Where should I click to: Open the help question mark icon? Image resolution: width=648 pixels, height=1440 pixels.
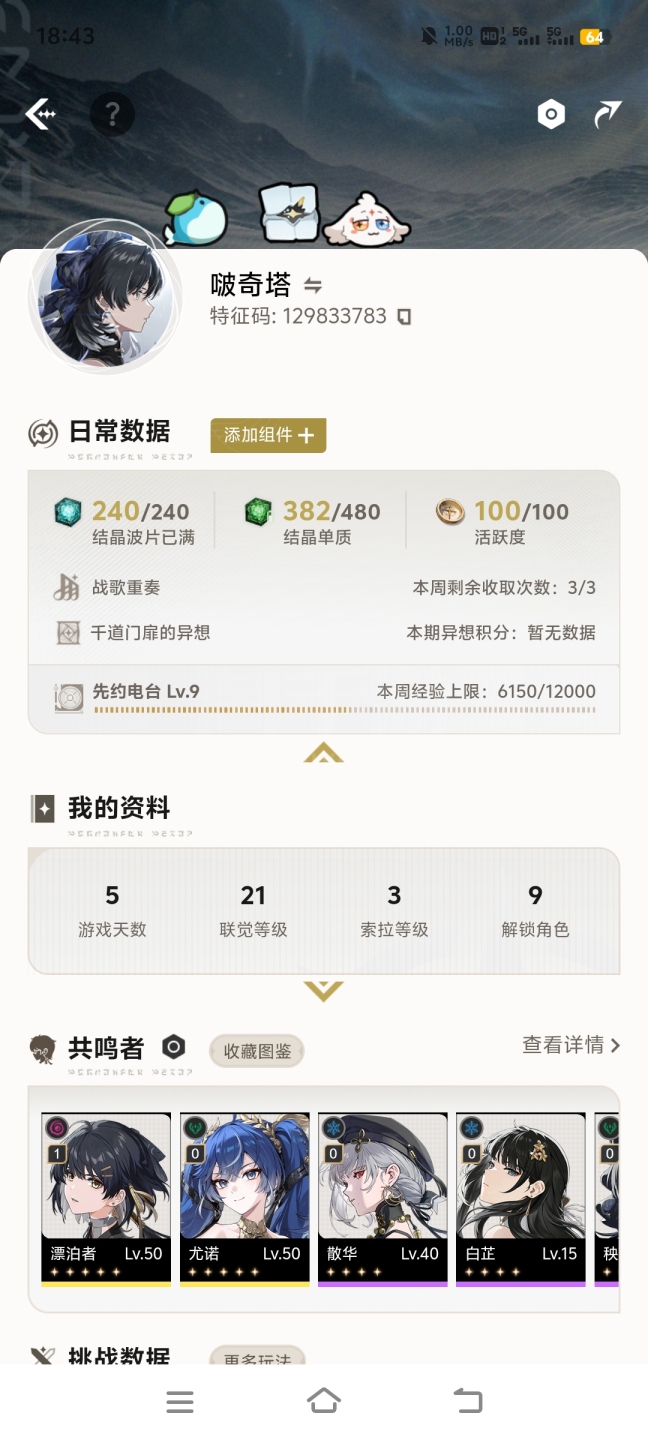tap(112, 116)
